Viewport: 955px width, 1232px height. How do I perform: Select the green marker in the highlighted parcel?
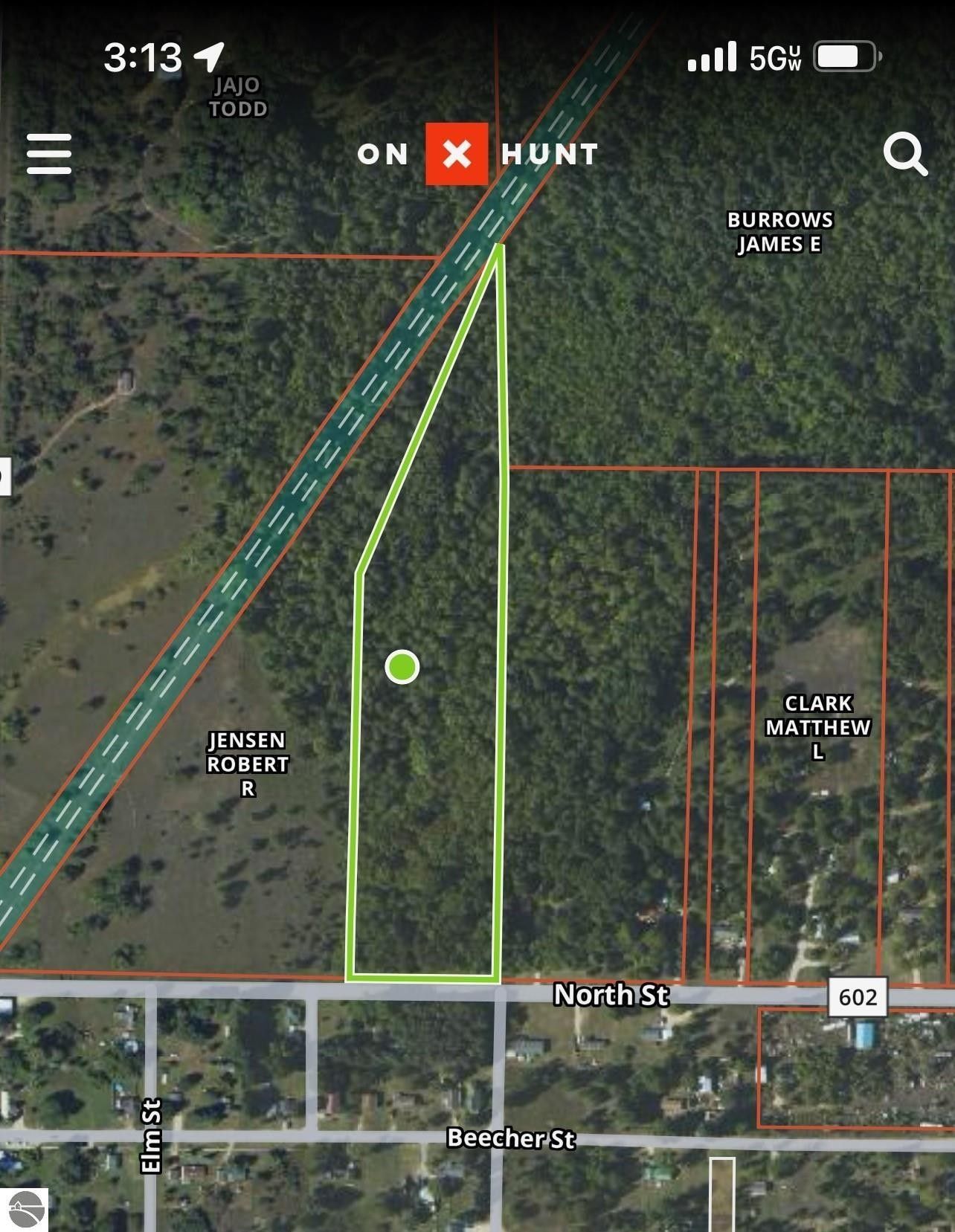[402, 666]
